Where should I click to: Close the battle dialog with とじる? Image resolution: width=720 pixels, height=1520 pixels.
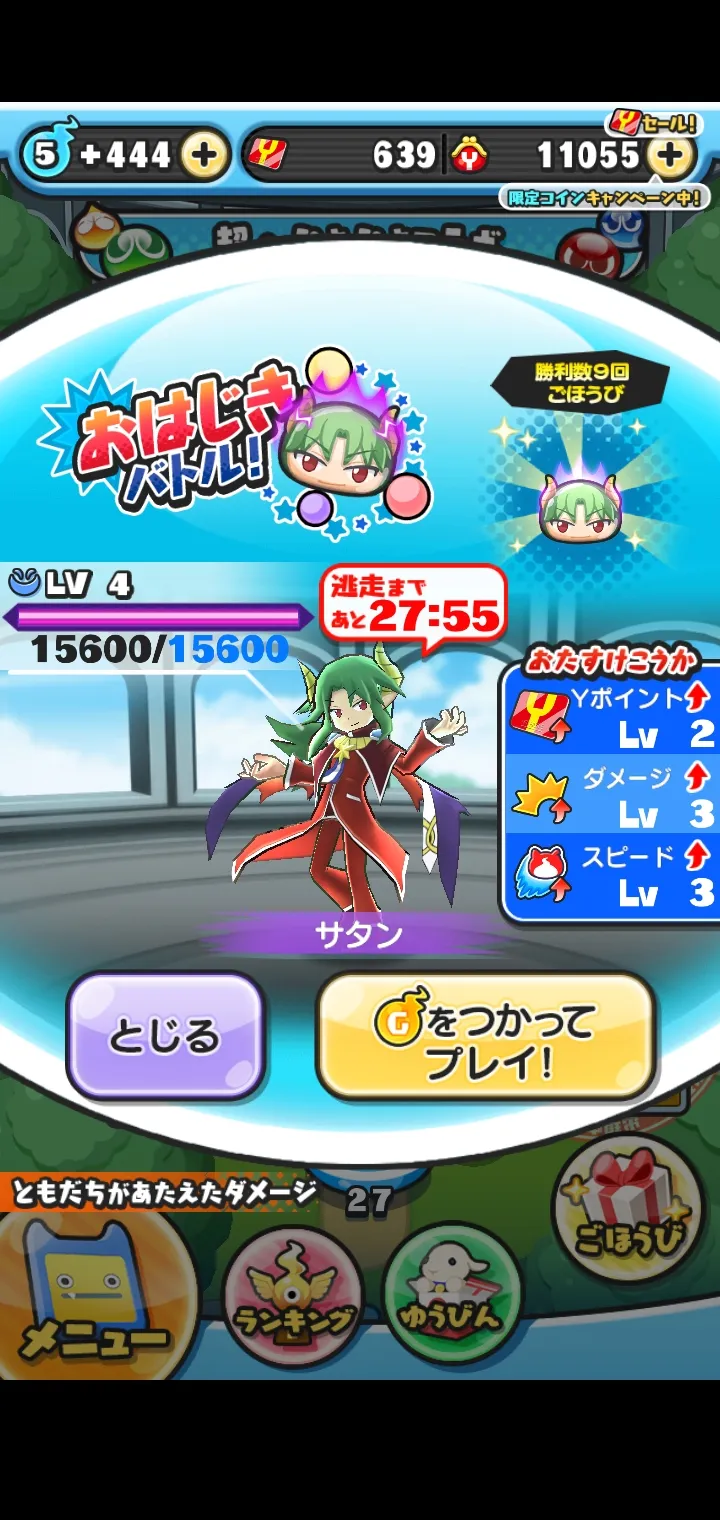point(166,1037)
